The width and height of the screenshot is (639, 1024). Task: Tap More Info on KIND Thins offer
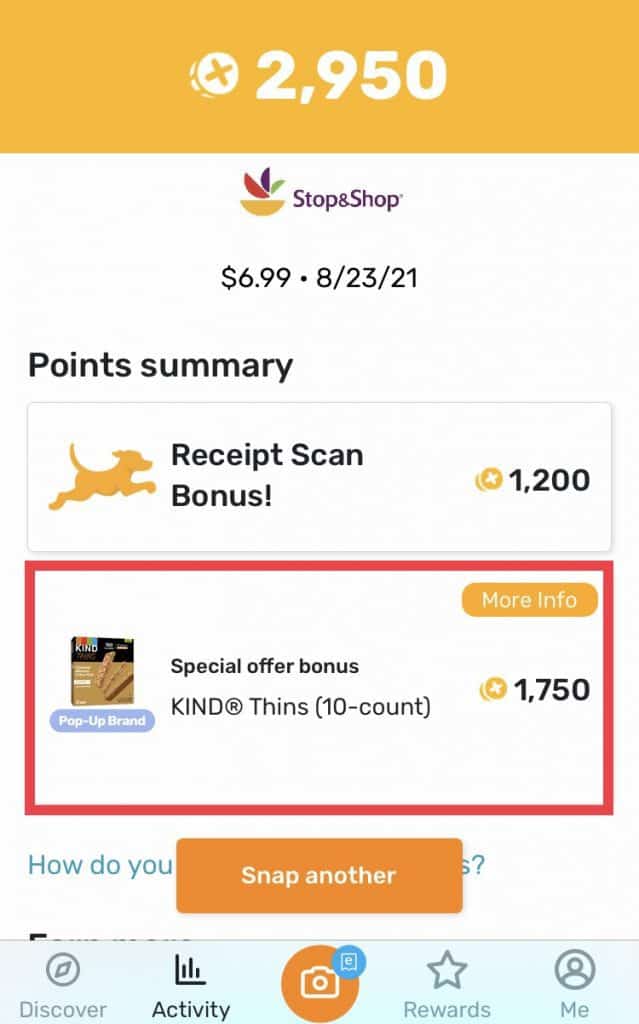529,600
